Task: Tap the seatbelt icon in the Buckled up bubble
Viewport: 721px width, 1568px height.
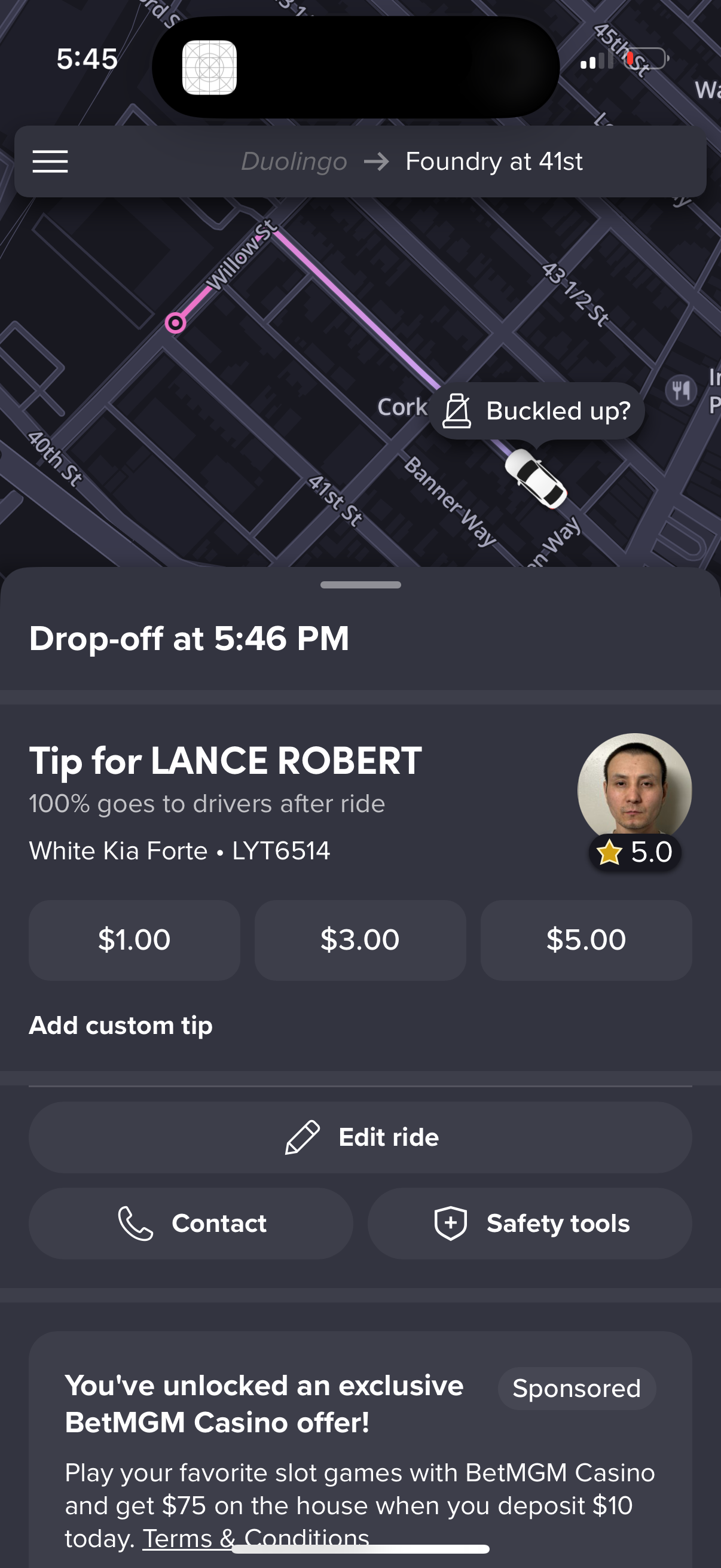Action: point(457,411)
